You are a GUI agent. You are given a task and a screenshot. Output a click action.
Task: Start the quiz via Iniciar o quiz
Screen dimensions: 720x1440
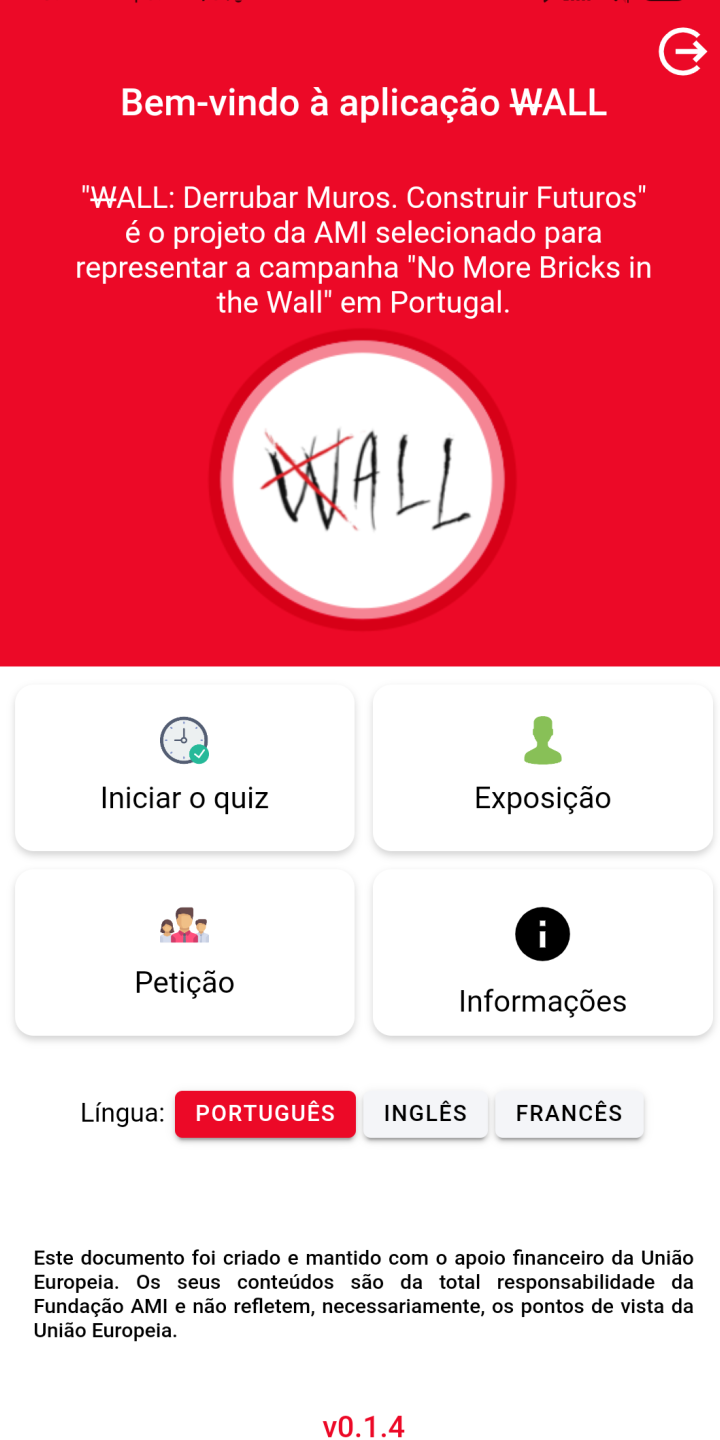(x=185, y=768)
